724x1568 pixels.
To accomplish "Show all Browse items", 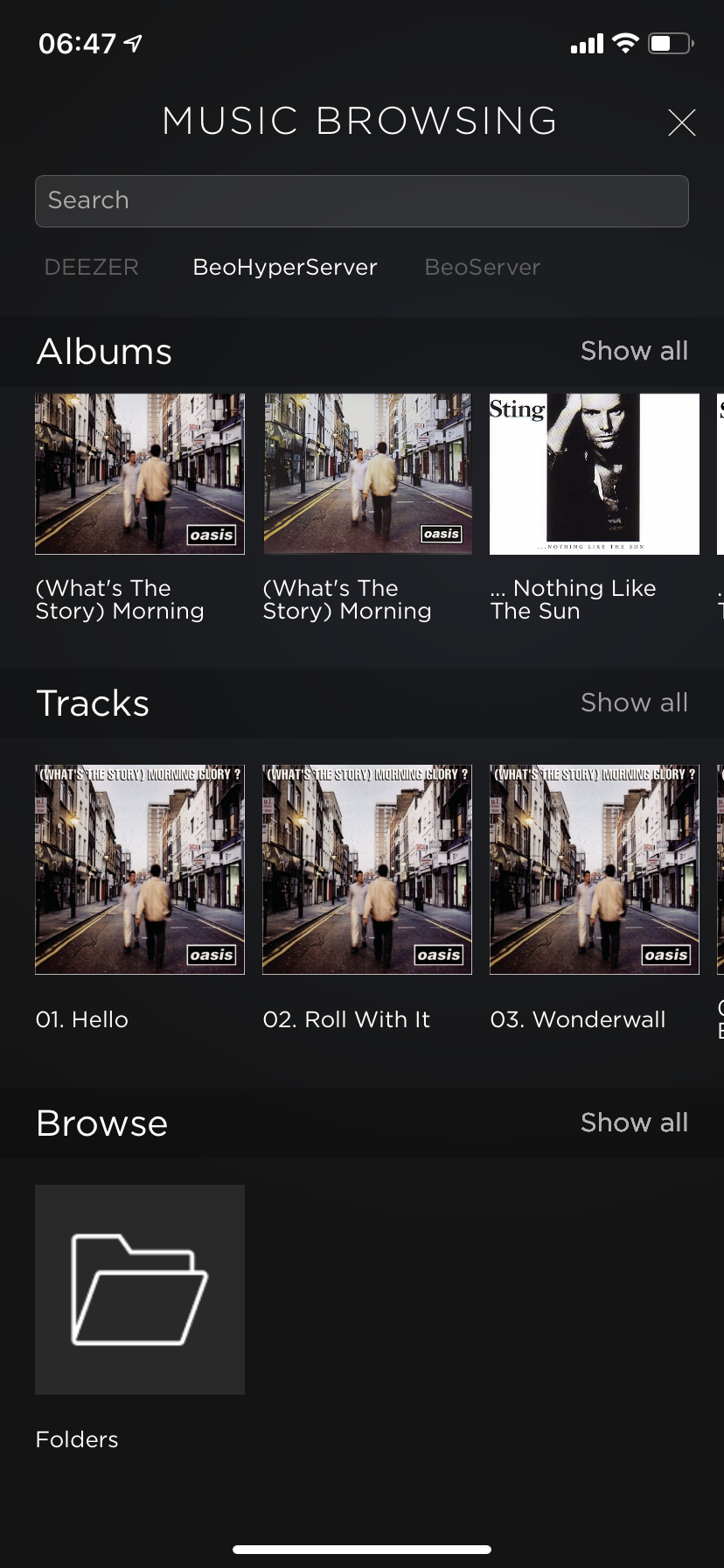I will tap(634, 1123).
